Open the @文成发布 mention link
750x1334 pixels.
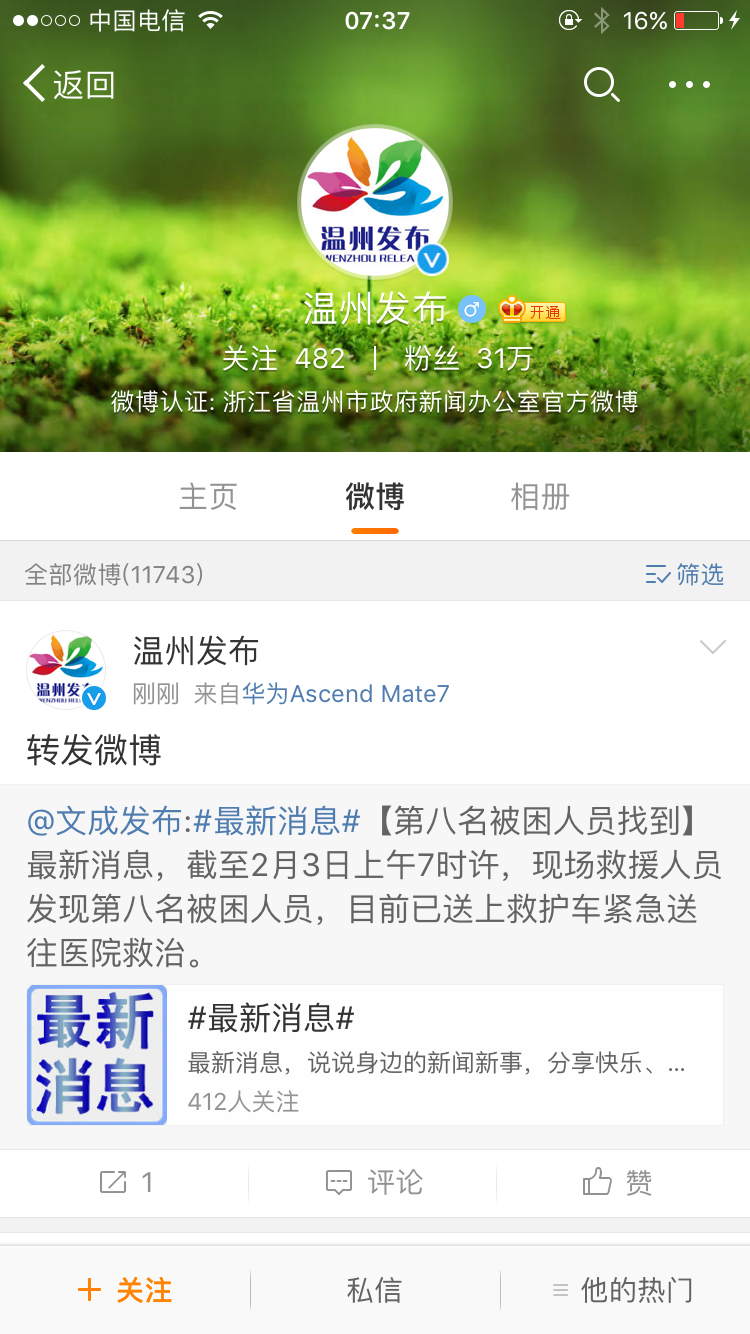coord(104,821)
